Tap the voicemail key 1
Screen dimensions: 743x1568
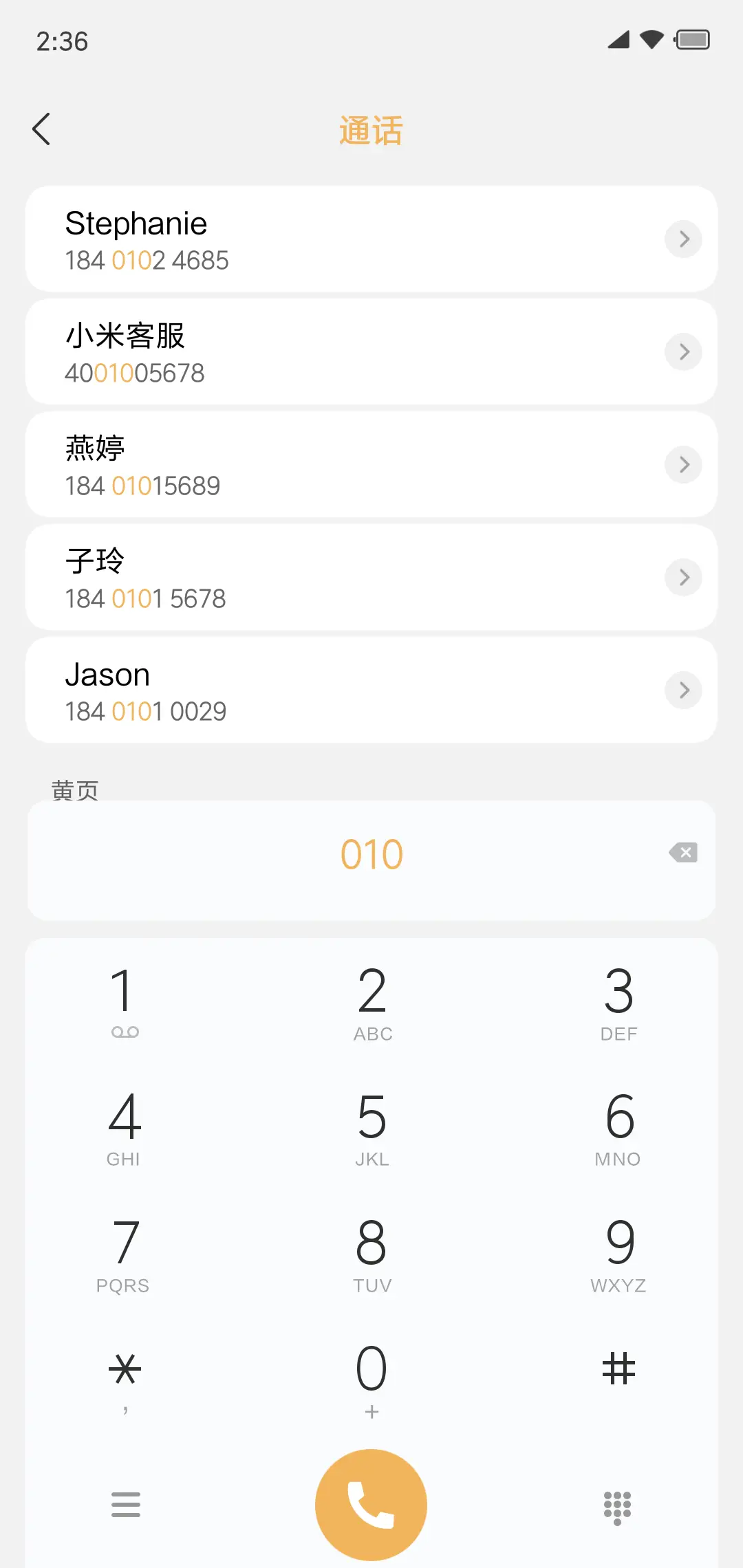point(124,999)
